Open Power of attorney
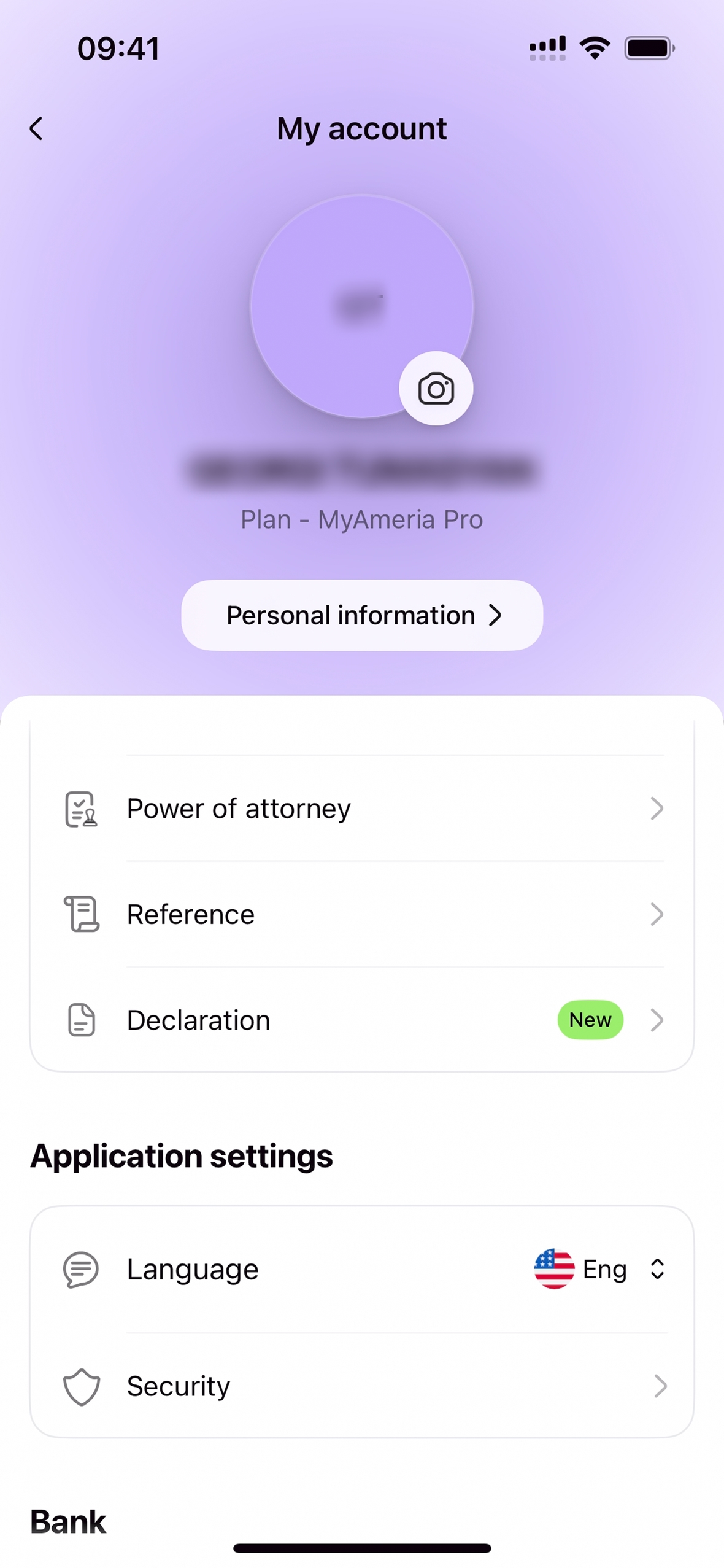724x1568 pixels. (x=362, y=809)
